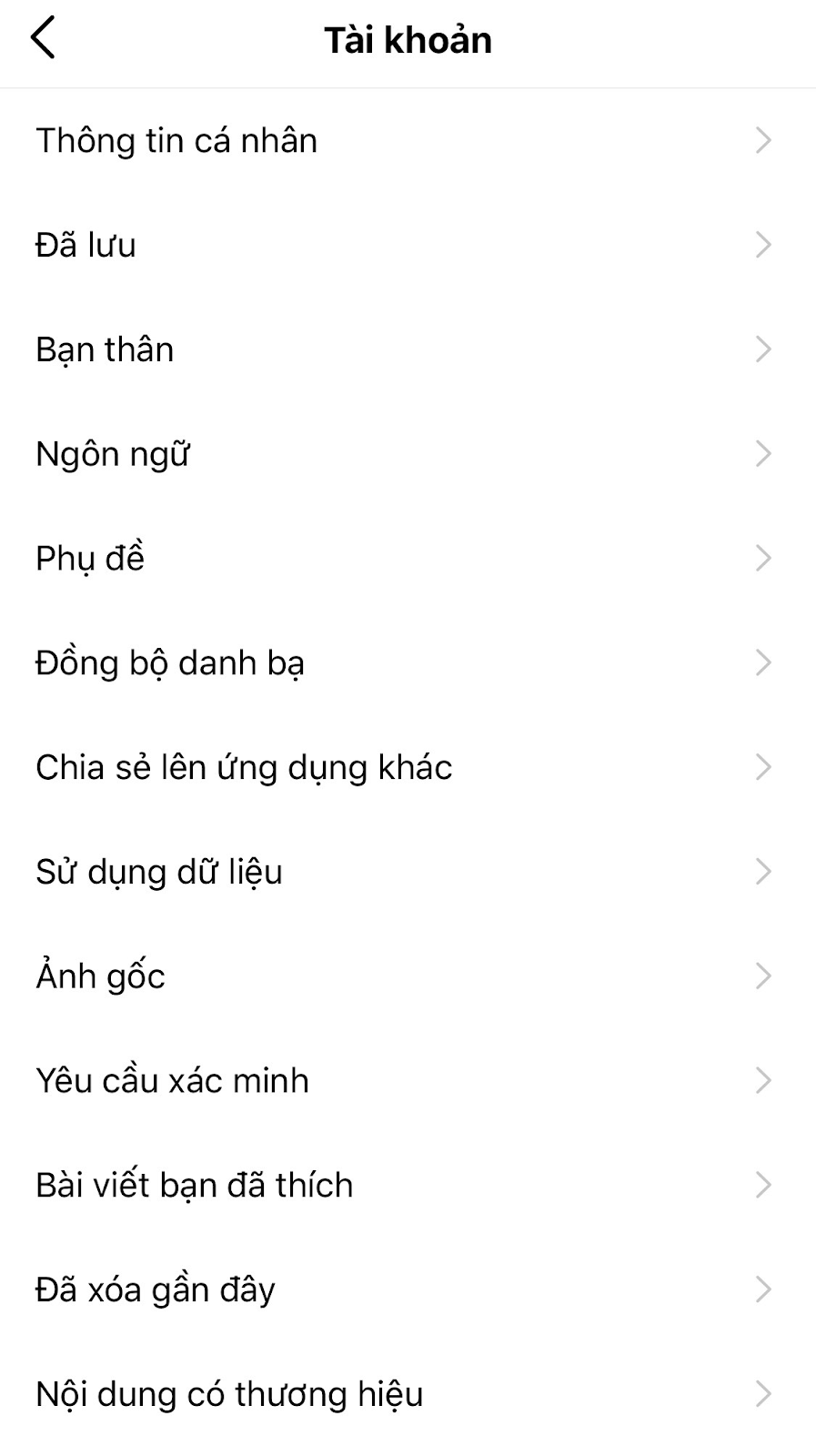Open Phụ đề settings
The width and height of the screenshot is (816, 1456).
point(408,559)
